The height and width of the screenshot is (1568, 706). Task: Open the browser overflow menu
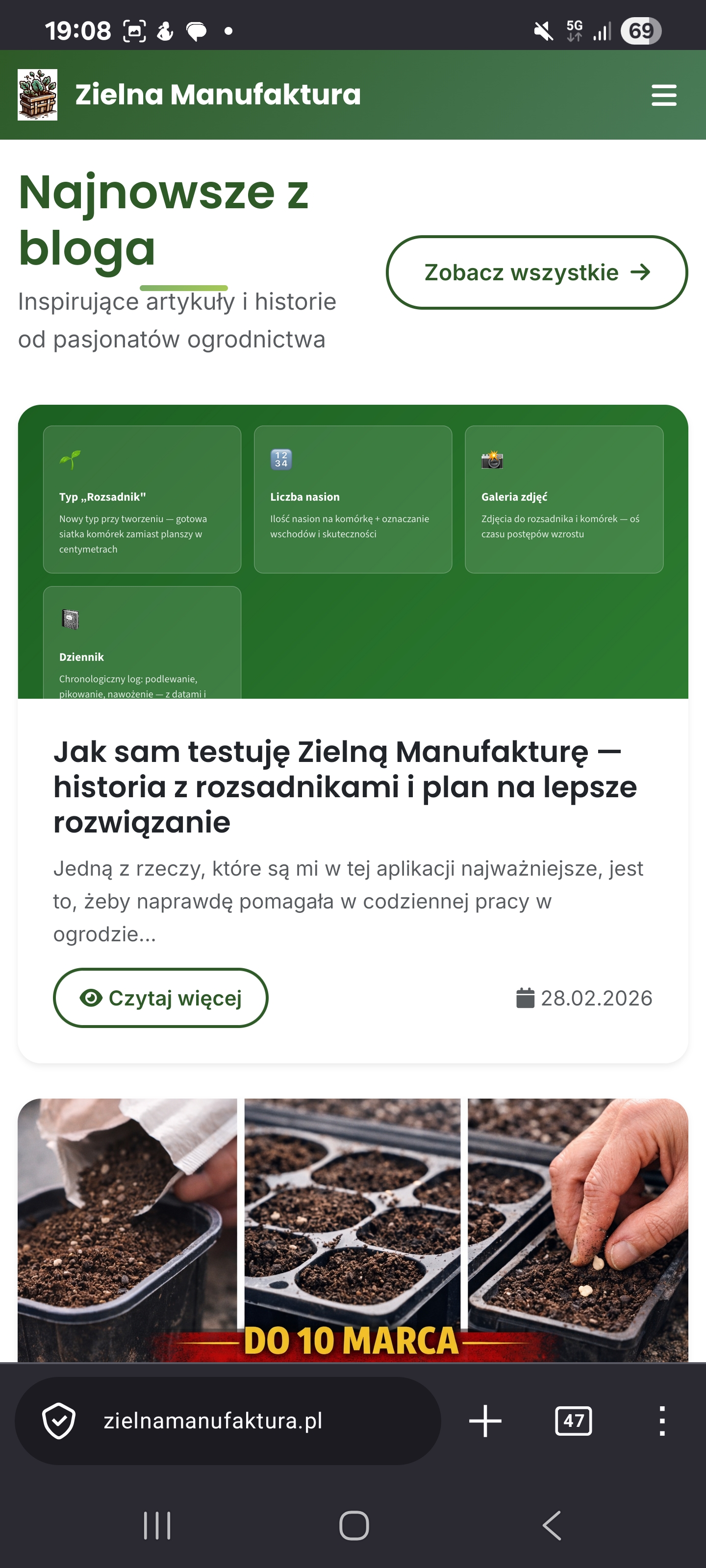point(661,1420)
